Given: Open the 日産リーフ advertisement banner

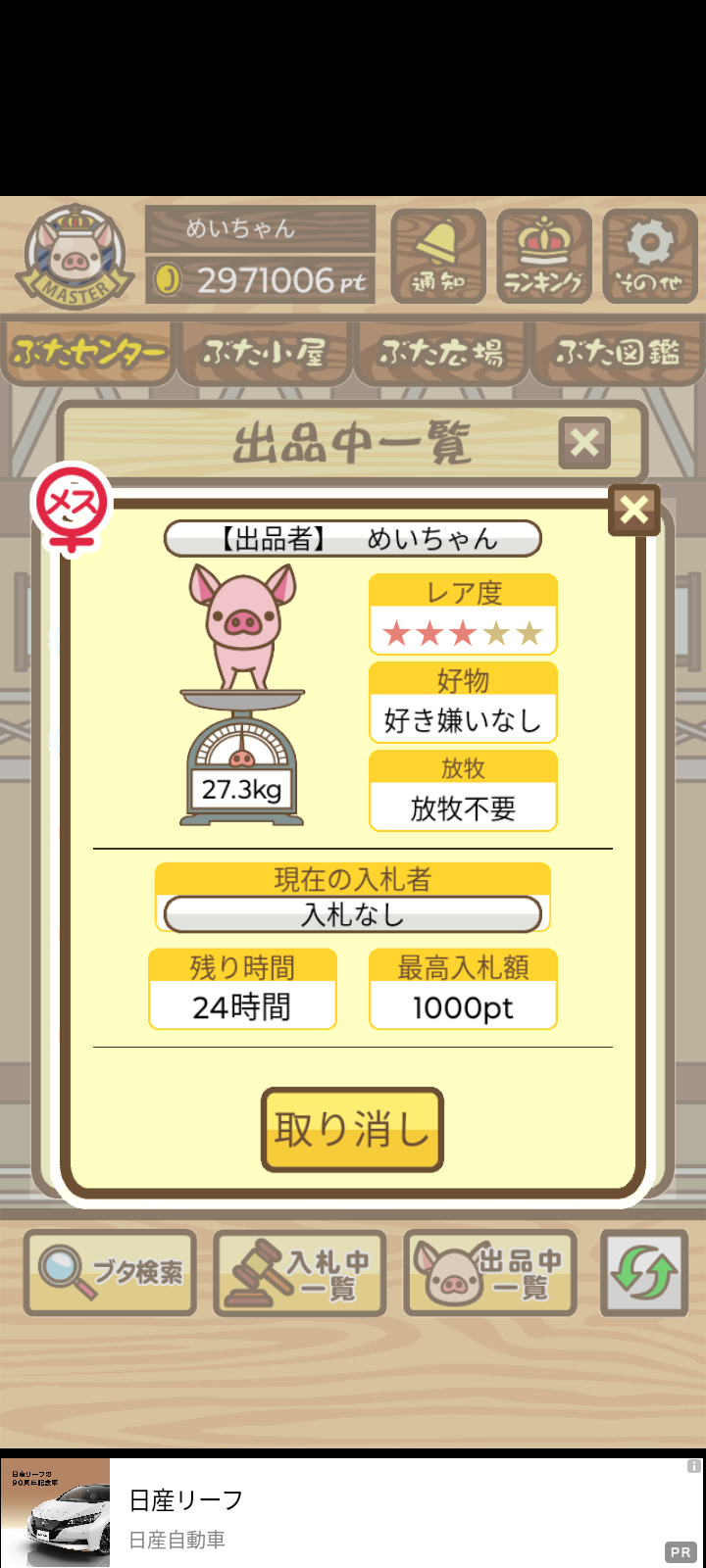Looking at the screenshot, I should click(x=353, y=1513).
